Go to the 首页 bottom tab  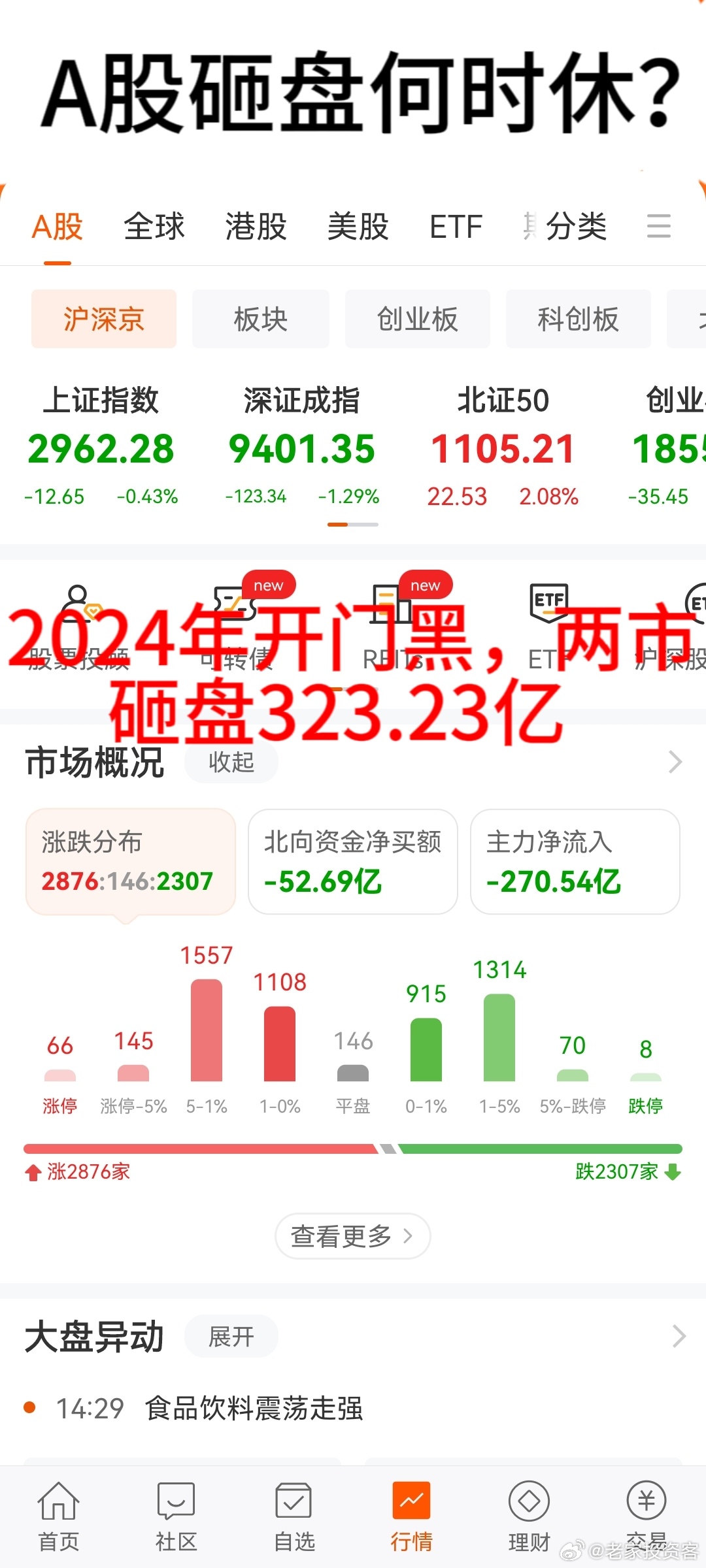coord(59,1517)
